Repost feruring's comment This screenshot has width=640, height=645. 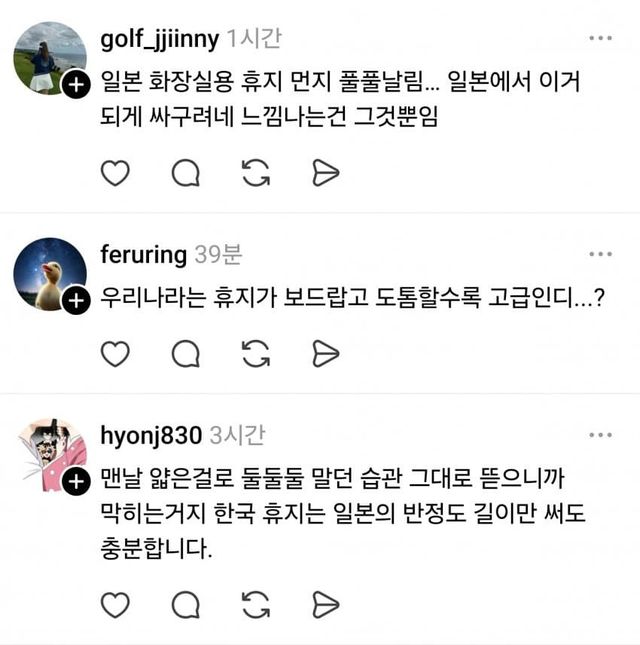256,353
